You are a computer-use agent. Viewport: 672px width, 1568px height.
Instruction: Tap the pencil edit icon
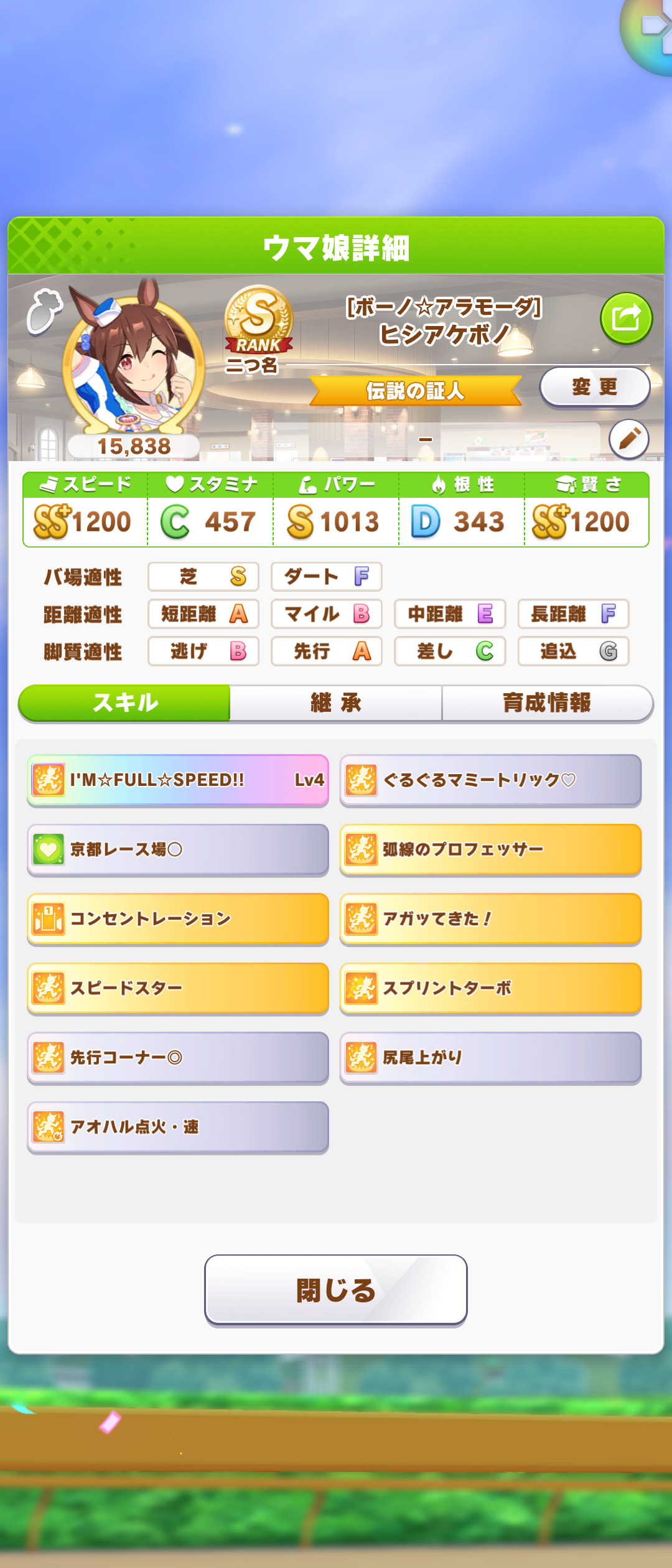628,439
